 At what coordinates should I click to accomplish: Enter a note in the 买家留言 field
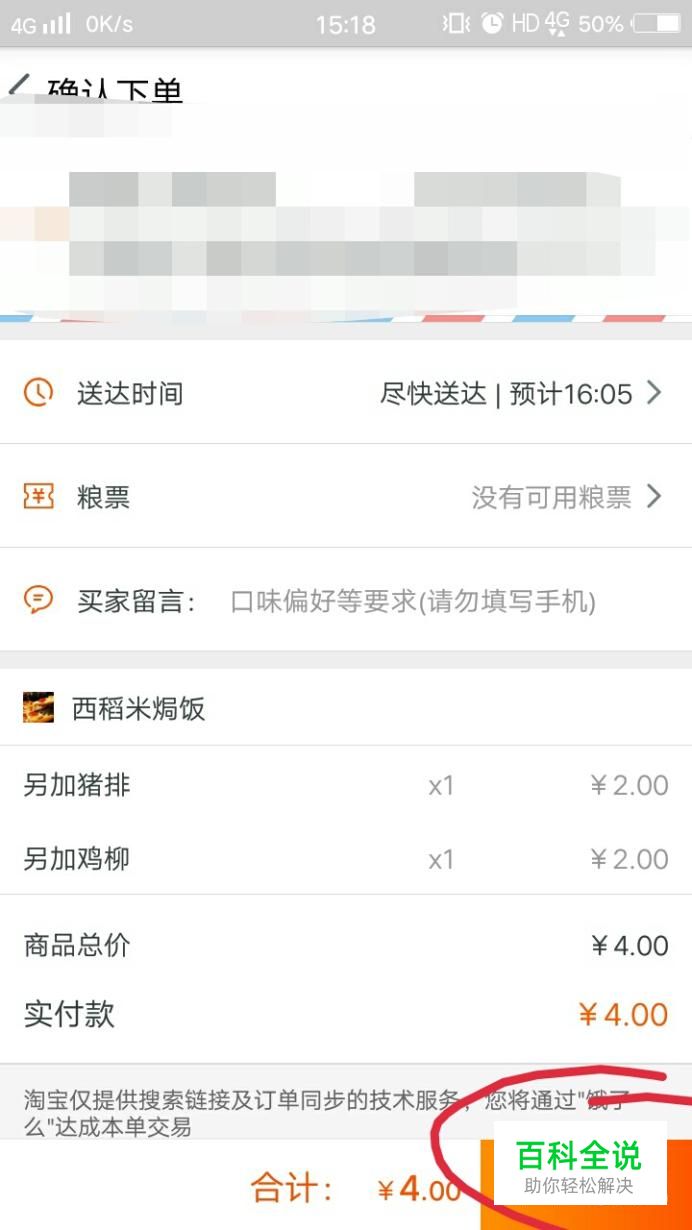point(413,601)
